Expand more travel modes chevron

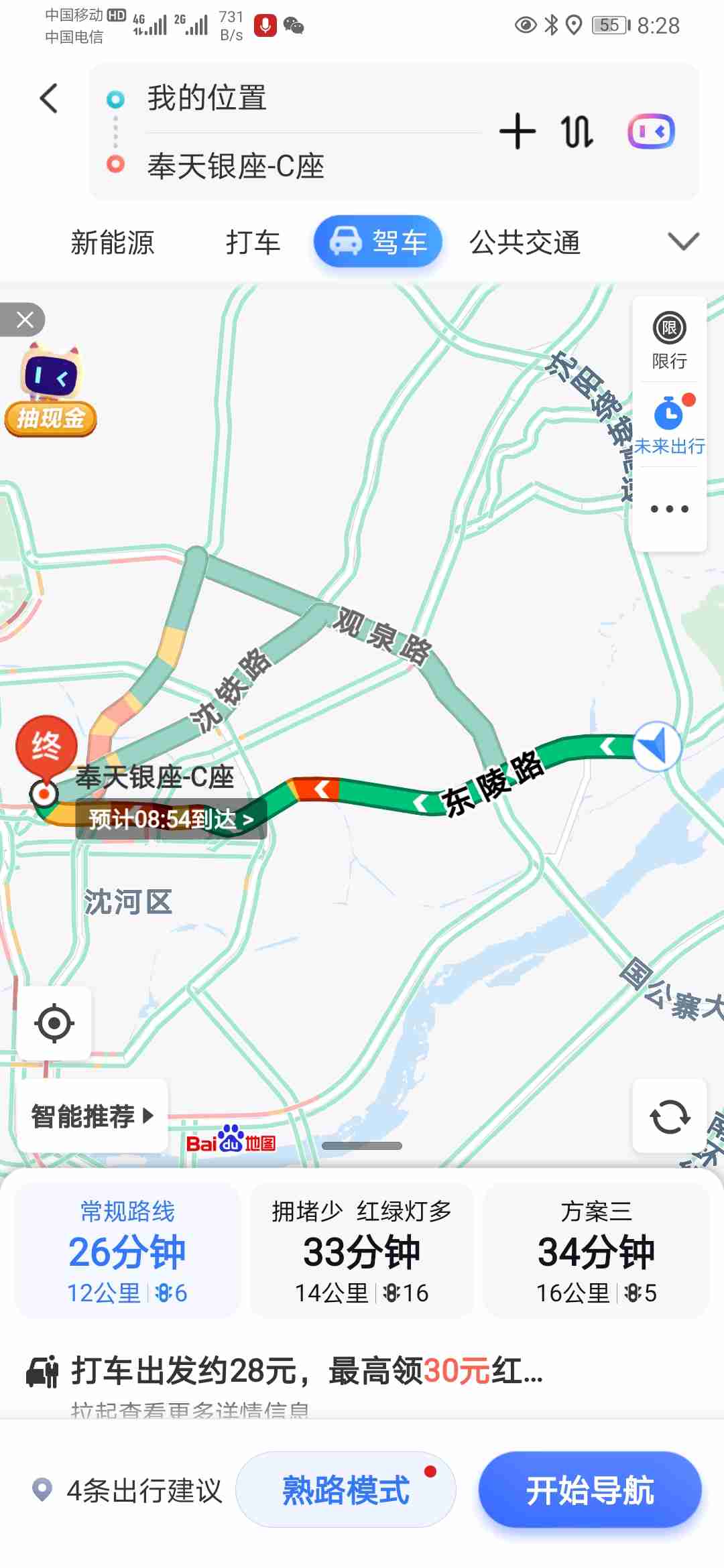(683, 241)
